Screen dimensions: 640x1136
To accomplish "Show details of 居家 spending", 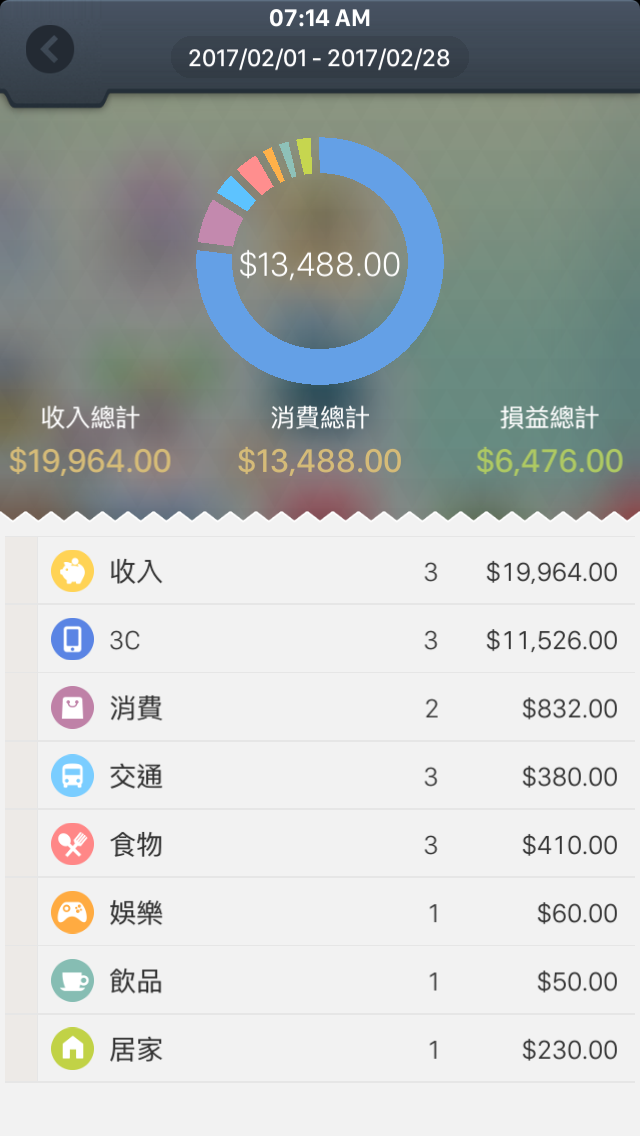I will click(x=320, y=1048).
